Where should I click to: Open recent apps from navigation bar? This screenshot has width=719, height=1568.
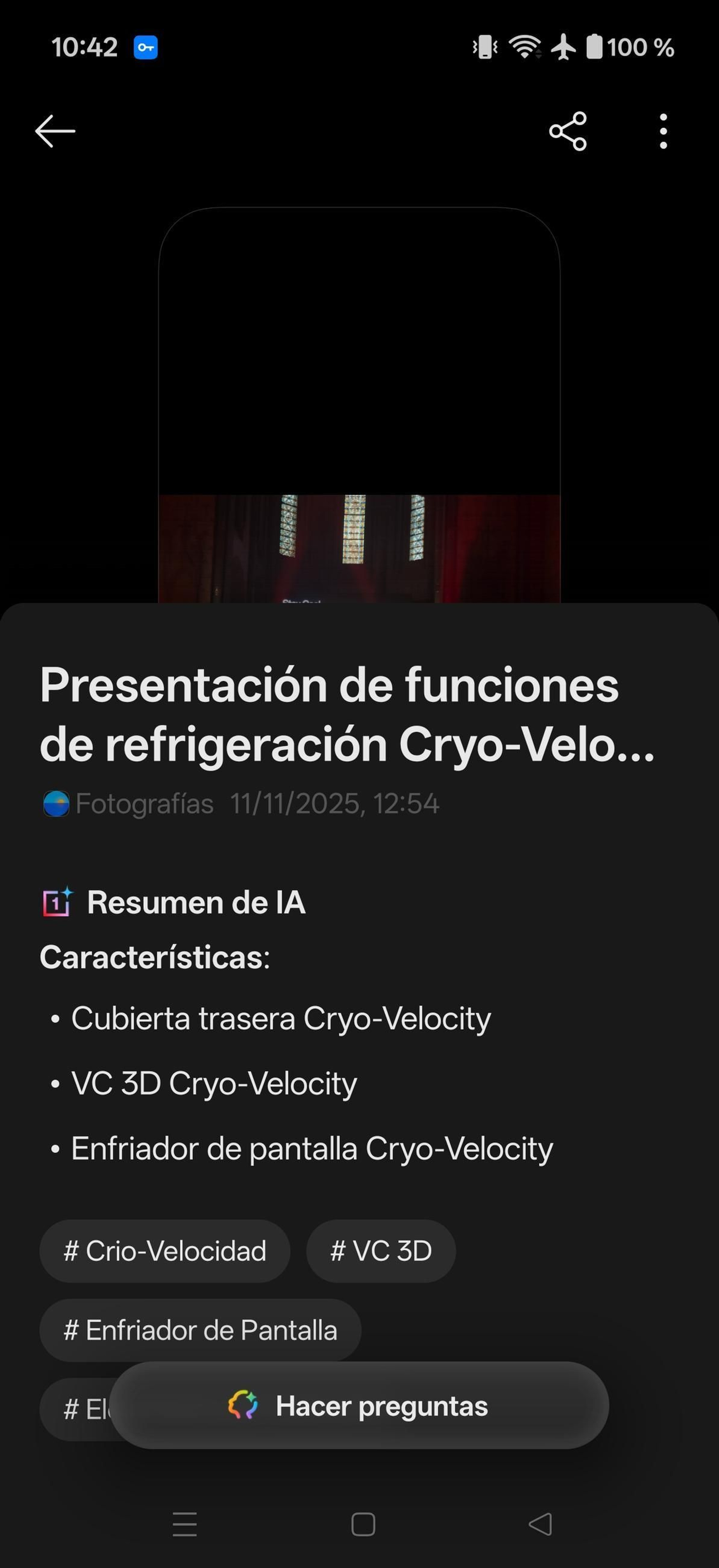pyautogui.click(x=185, y=1524)
